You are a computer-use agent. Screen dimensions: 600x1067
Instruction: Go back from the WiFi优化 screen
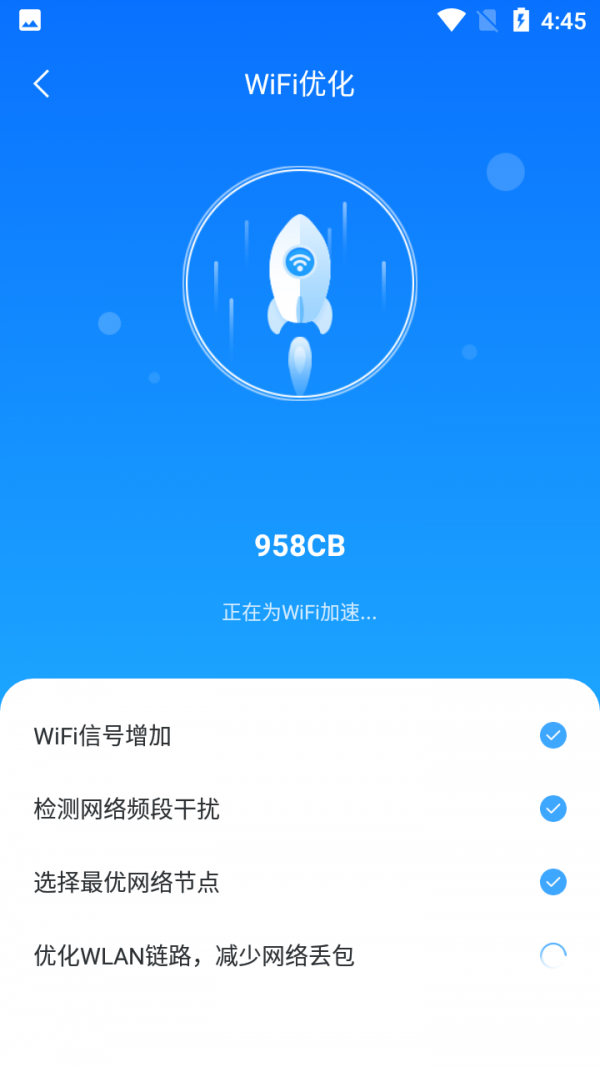pyautogui.click(x=41, y=84)
